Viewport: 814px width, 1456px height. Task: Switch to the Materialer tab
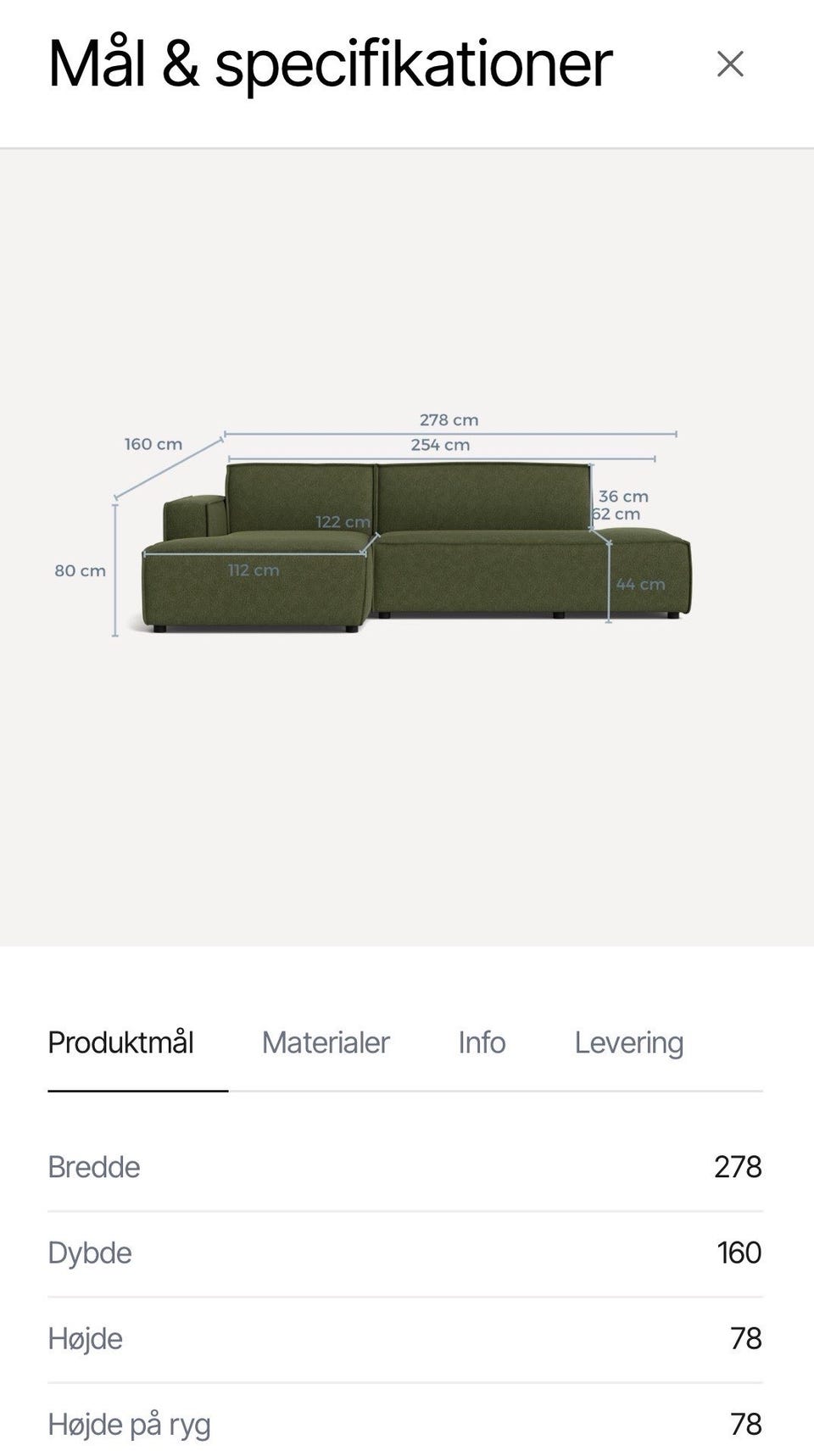click(326, 1042)
